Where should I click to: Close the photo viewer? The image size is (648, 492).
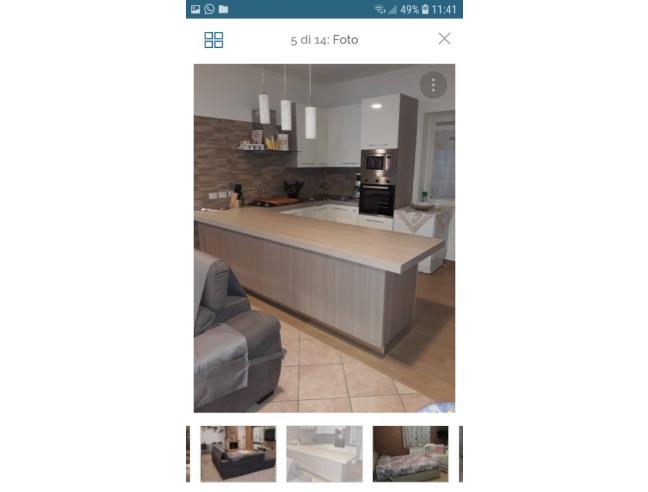coord(444,39)
